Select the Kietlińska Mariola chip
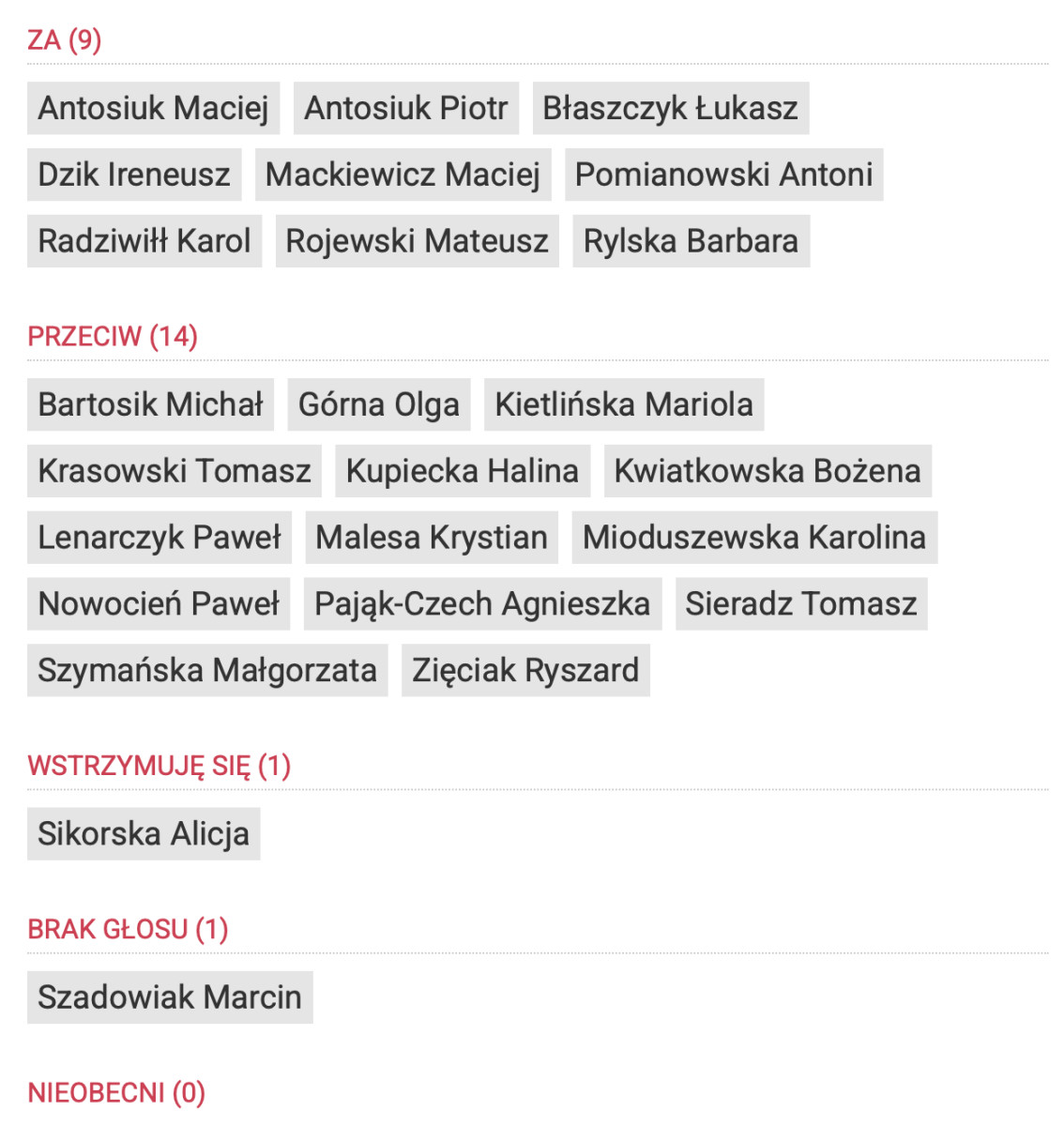1064x1126 pixels. pos(623,404)
